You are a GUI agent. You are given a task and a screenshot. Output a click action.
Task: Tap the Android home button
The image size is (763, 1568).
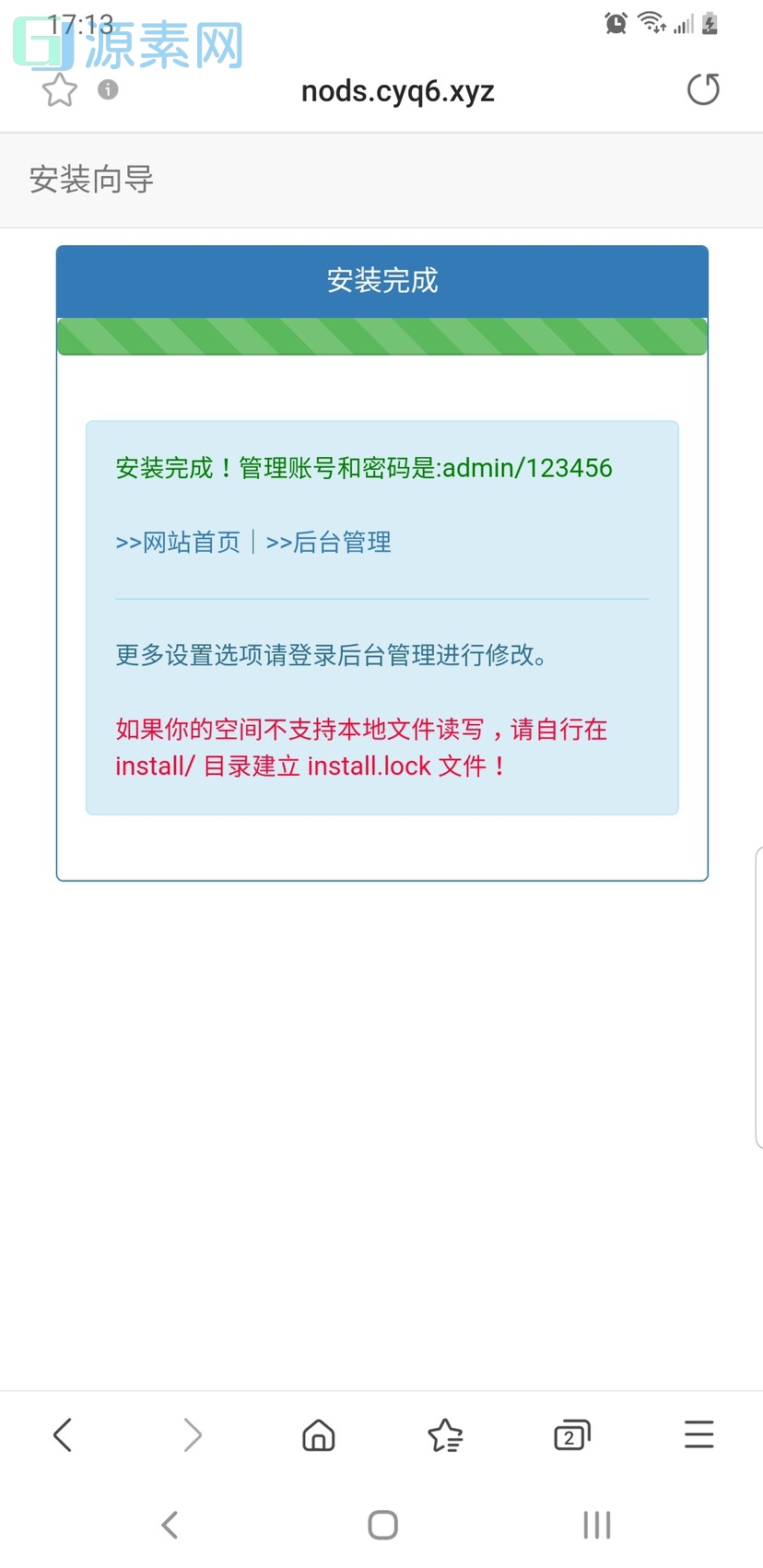[381, 1524]
